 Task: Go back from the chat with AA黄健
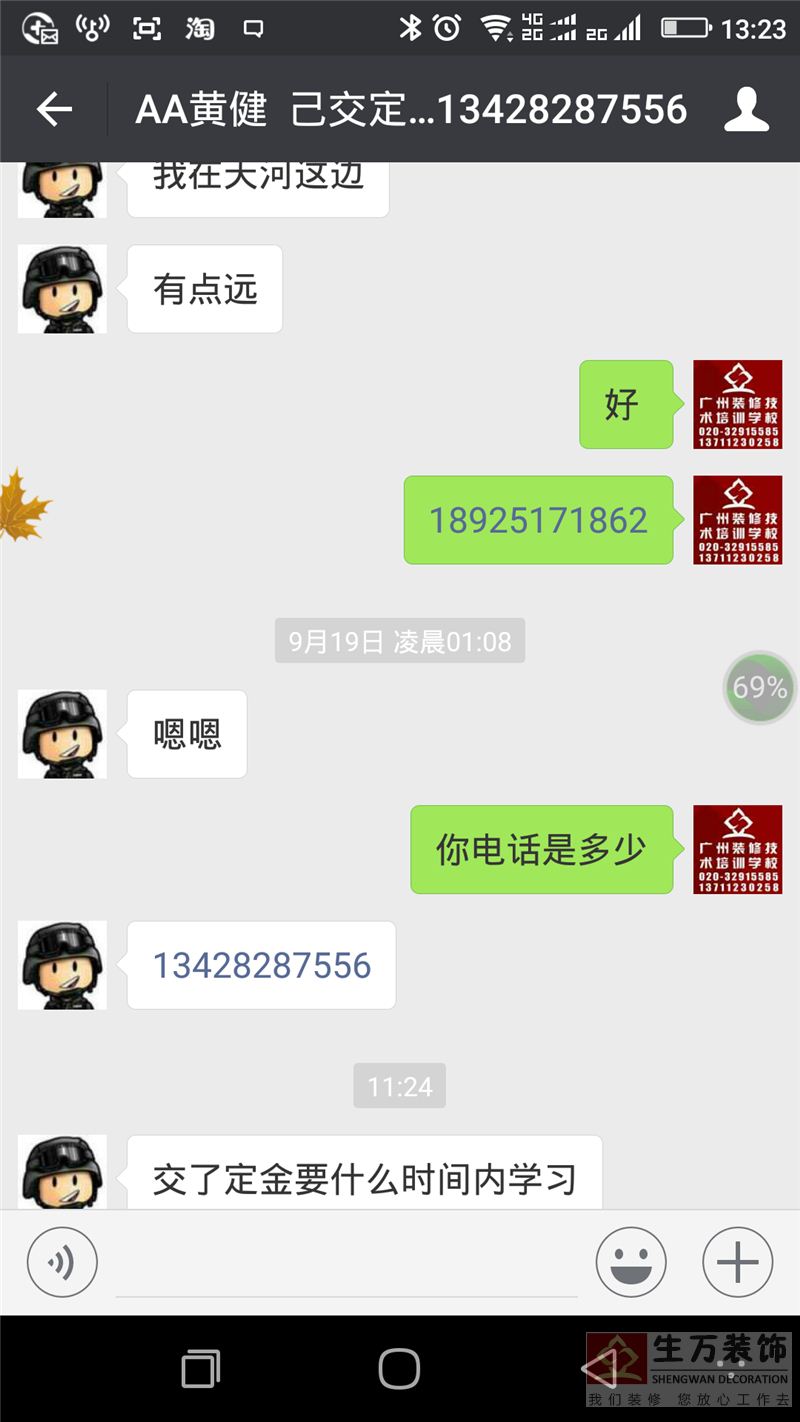[55, 109]
